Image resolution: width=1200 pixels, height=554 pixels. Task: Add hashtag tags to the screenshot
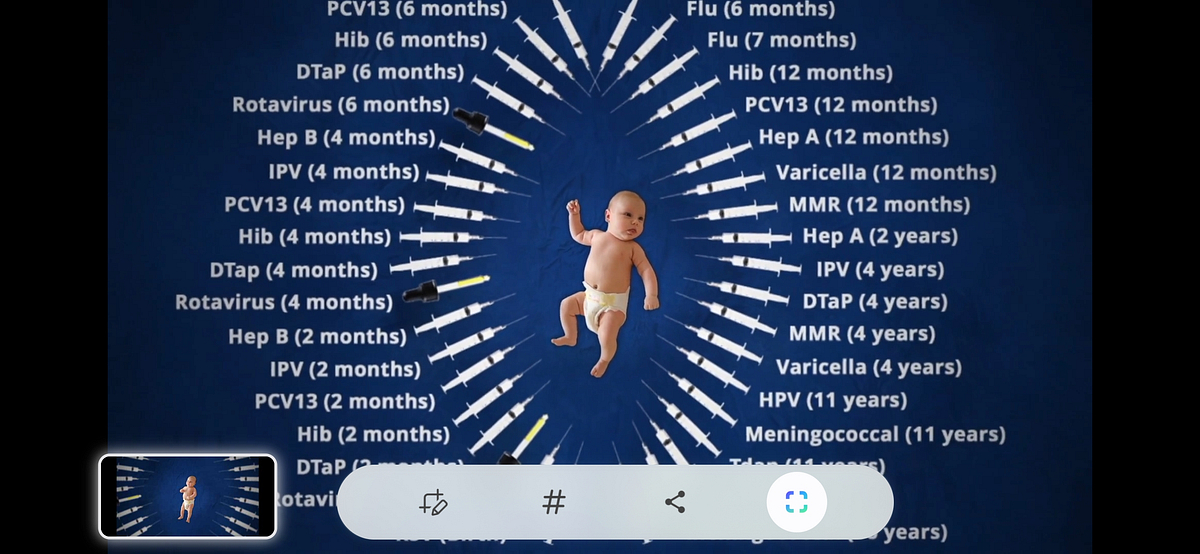click(x=554, y=502)
